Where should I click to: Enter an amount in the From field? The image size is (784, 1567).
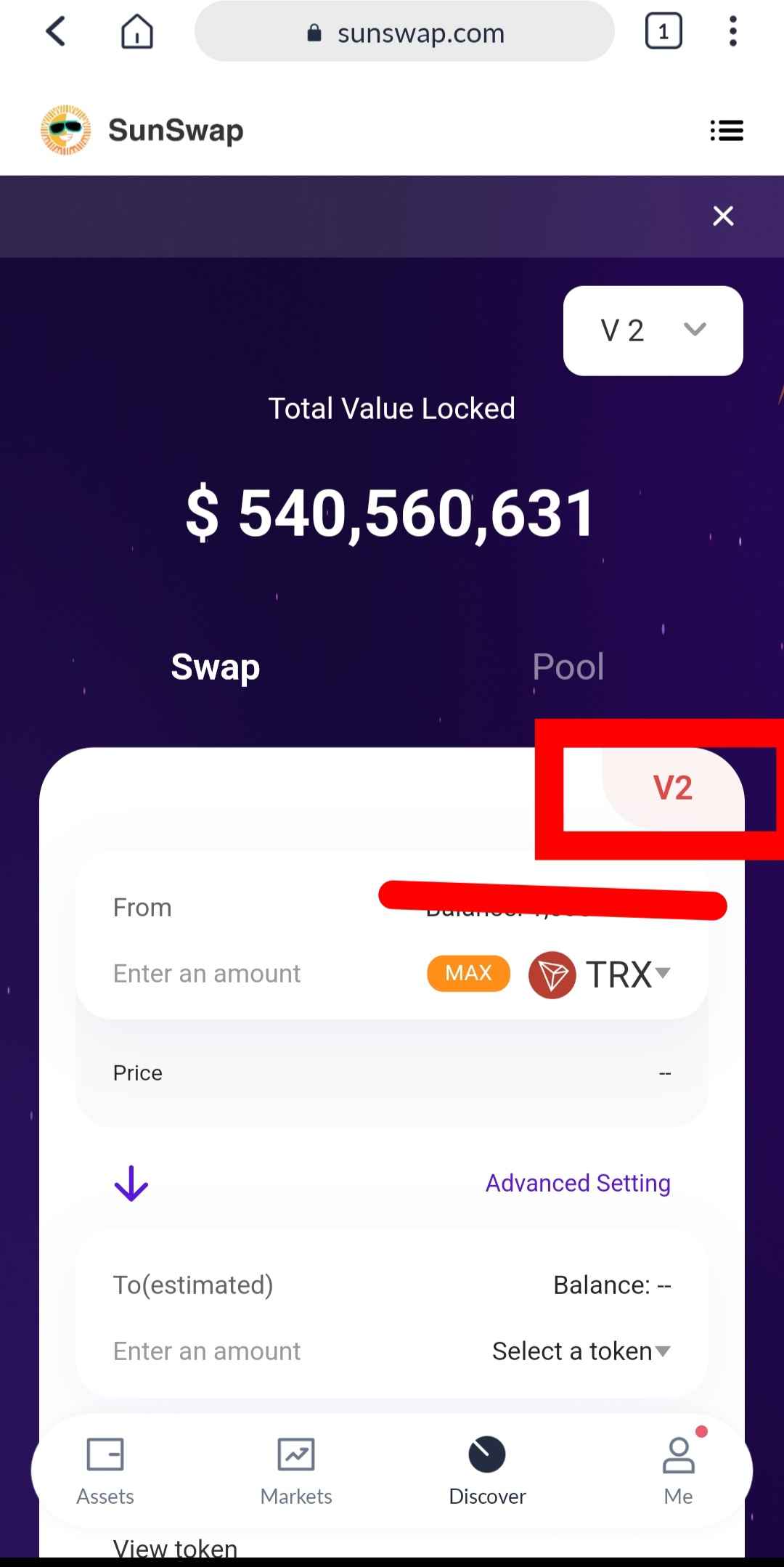(x=207, y=974)
